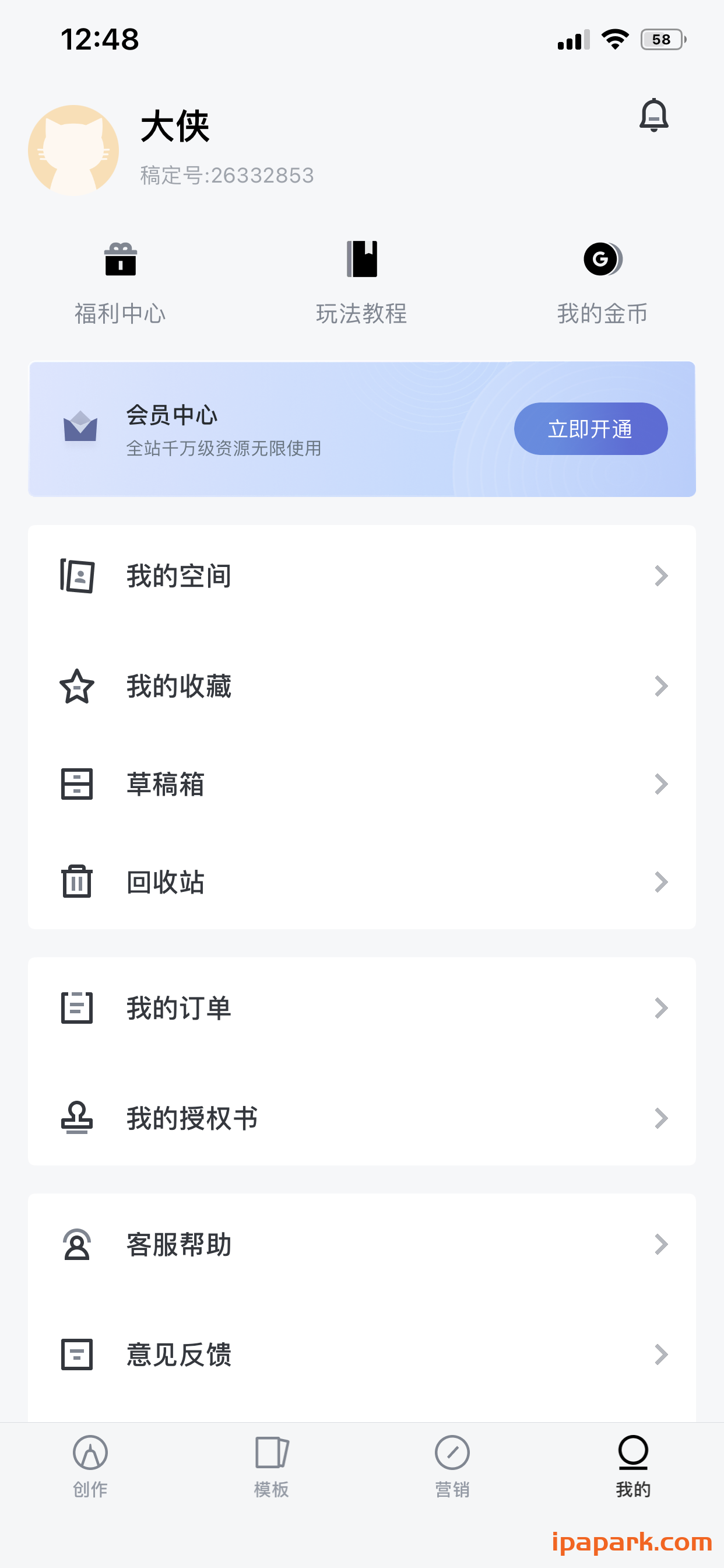Screen dimensions: 724x1568
Task: Click the 回收站 trash icon
Action: click(77, 882)
